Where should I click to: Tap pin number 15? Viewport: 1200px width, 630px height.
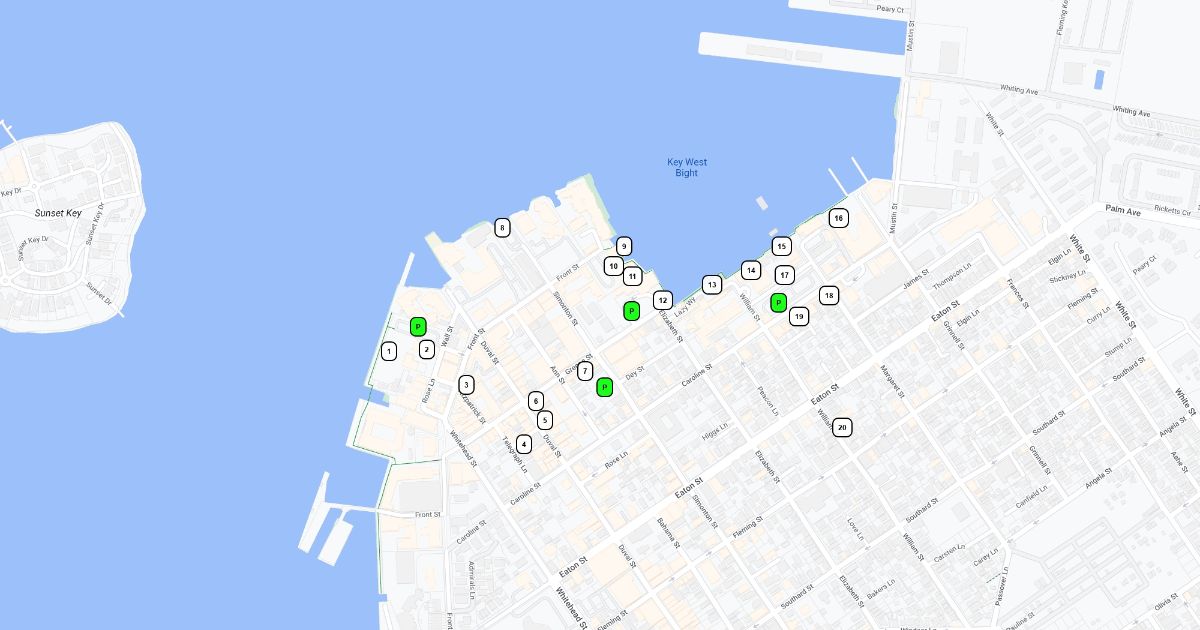(x=782, y=246)
